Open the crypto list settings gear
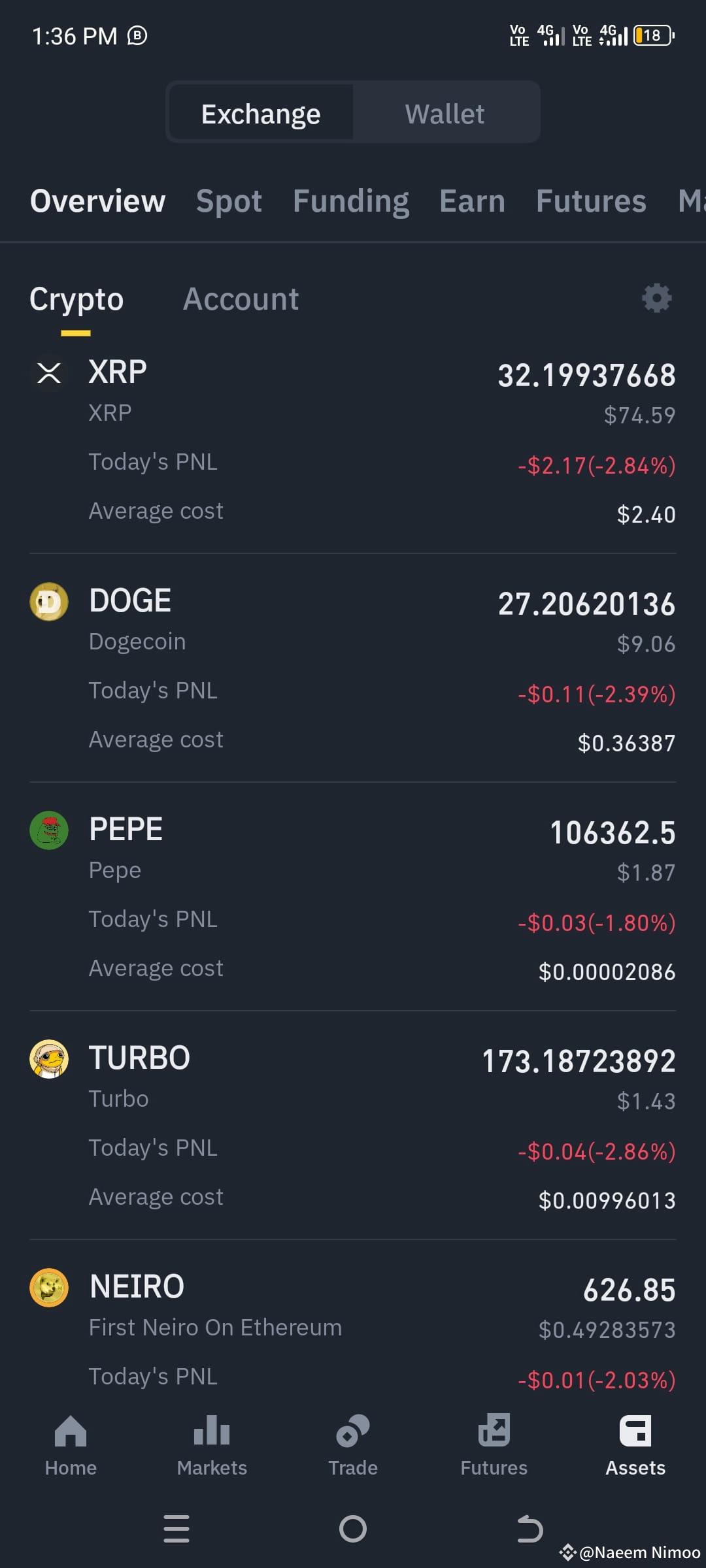 coord(656,298)
